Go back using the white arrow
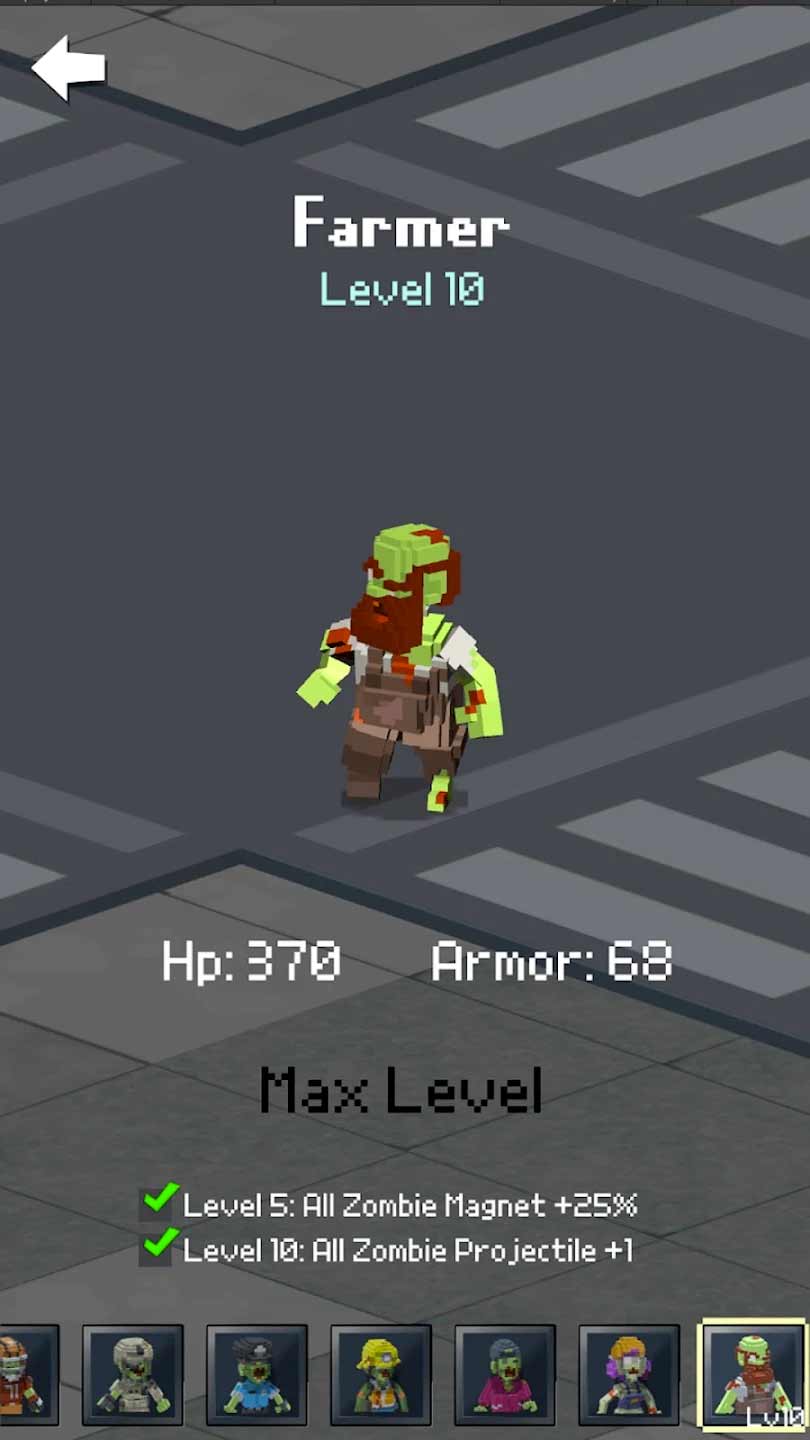Screen dimensions: 810x1440 tap(68, 68)
